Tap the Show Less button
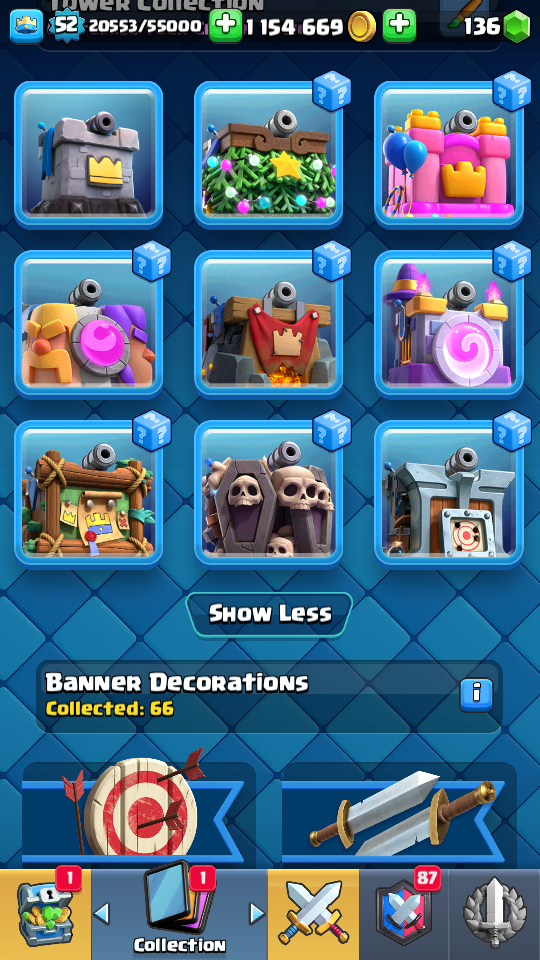This screenshot has width=540, height=960. click(x=269, y=614)
